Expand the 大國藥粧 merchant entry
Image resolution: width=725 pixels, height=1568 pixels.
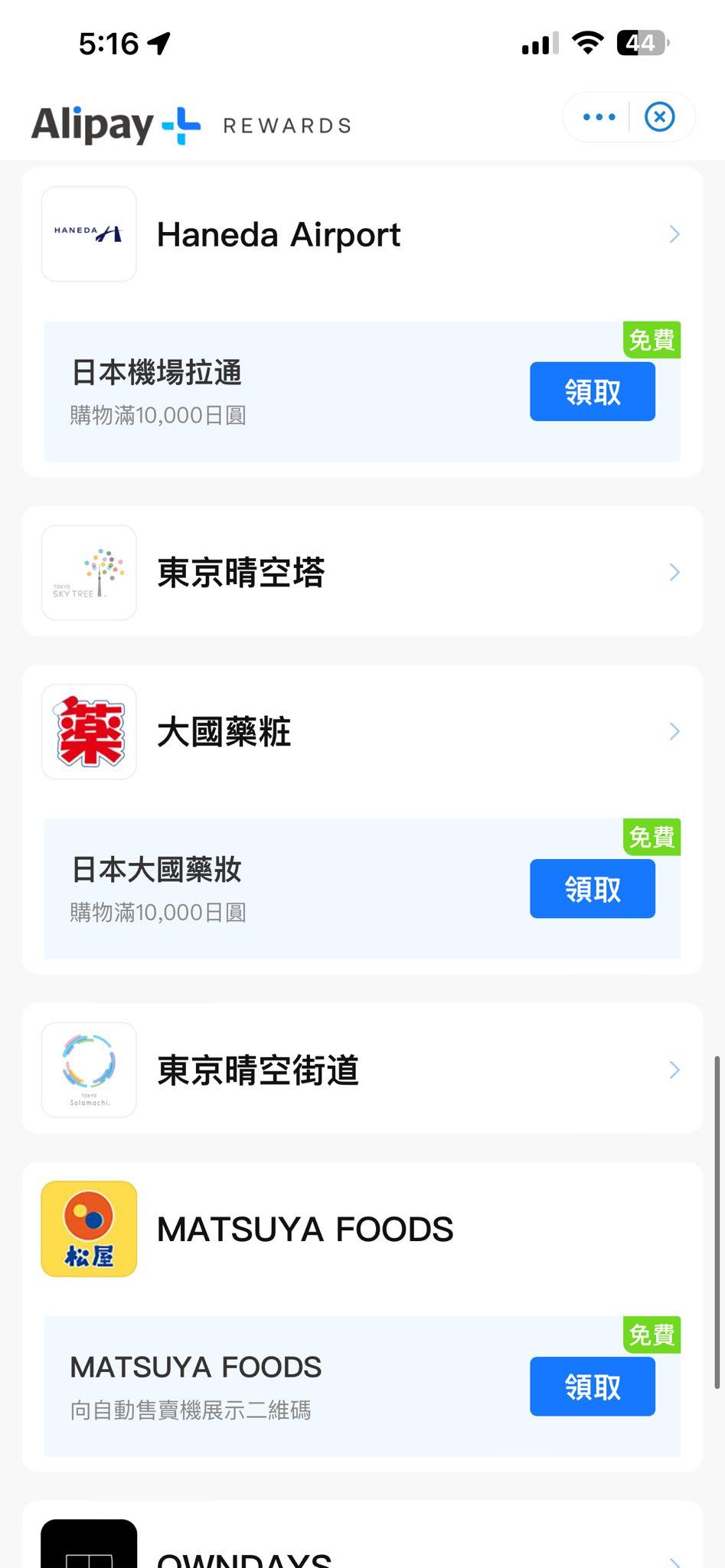click(673, 731)
